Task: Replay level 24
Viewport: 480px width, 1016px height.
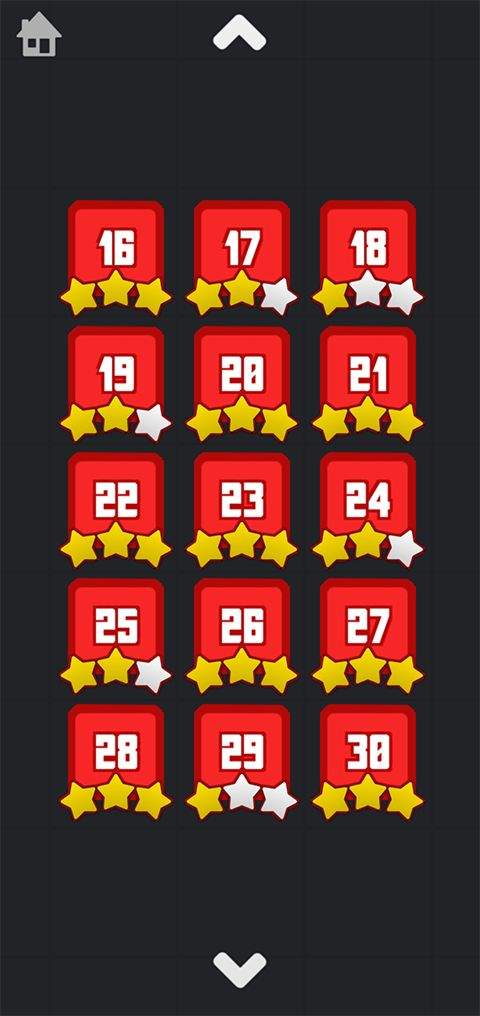Action: coord(368,509)
